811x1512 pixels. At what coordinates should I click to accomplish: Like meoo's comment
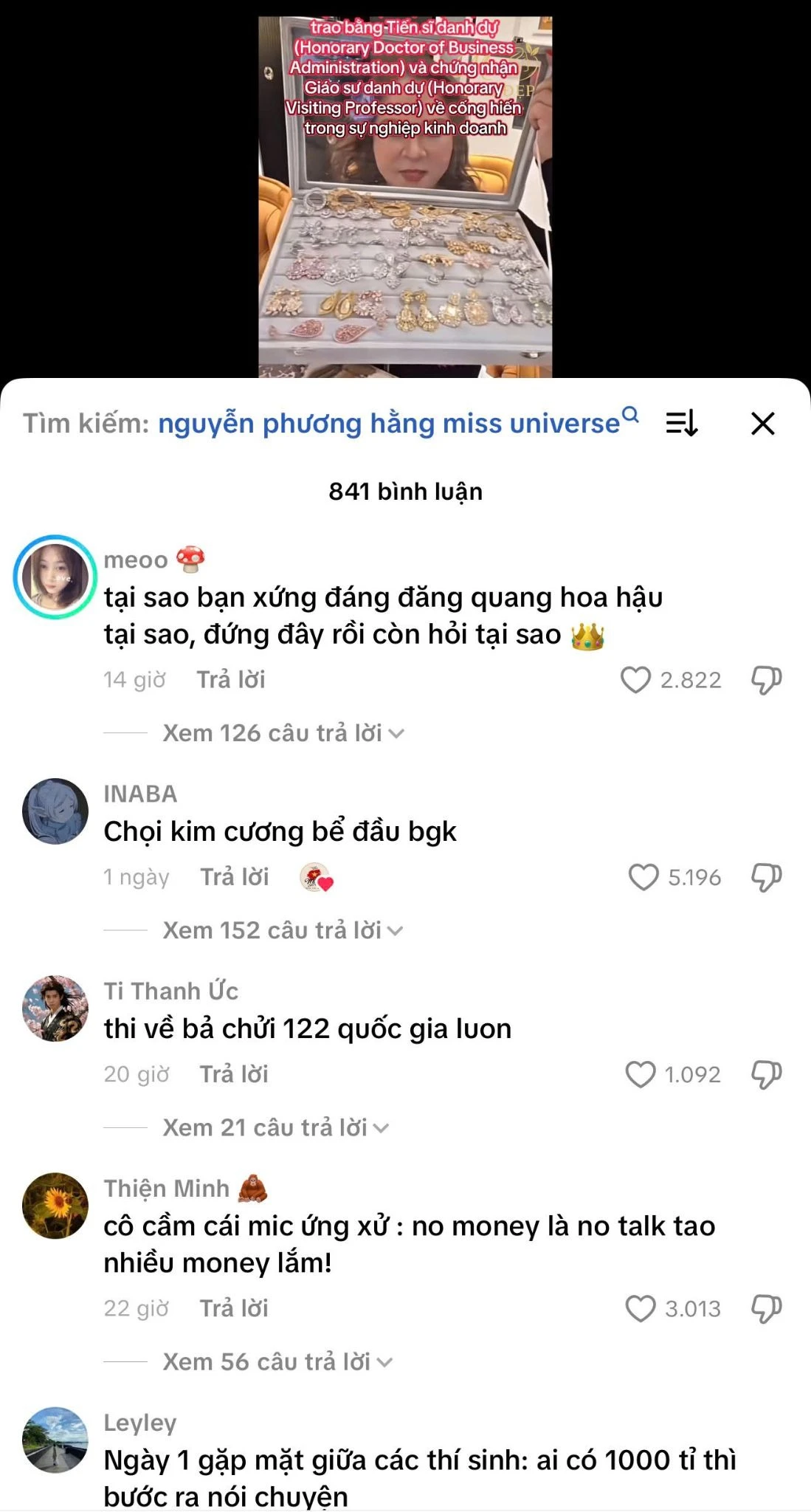[x=635, y=680]
